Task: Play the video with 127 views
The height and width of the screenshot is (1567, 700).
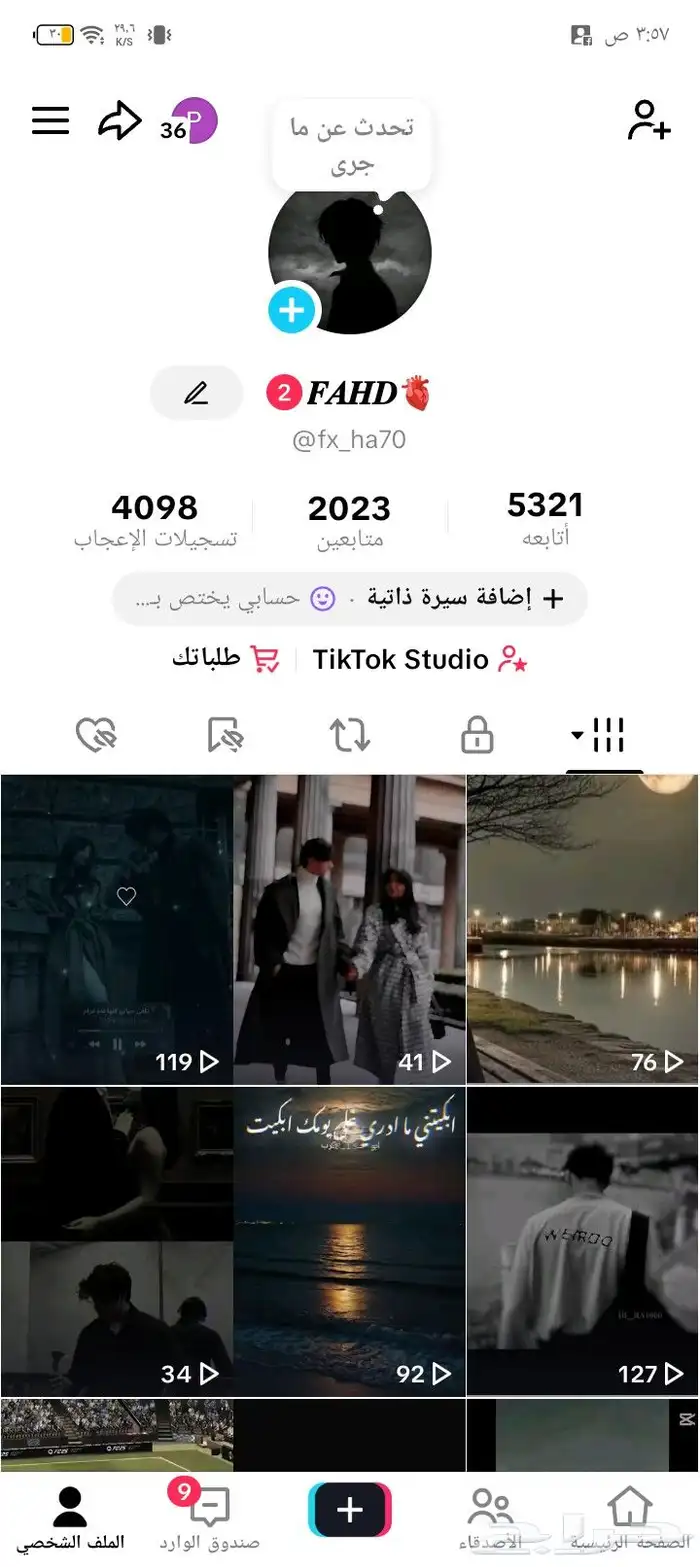Action: click(x=582, y=1240)
